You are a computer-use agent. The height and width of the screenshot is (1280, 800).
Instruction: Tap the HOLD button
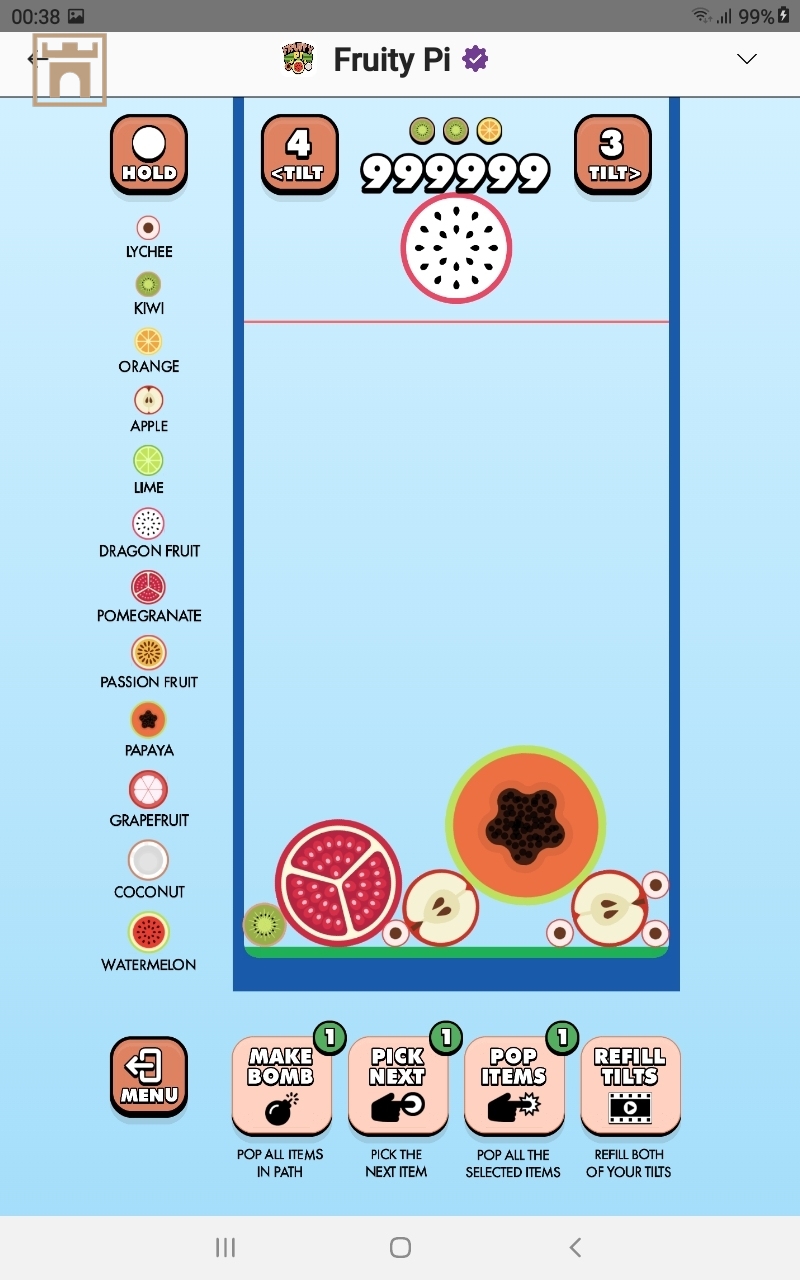click(x=148, y=153)
